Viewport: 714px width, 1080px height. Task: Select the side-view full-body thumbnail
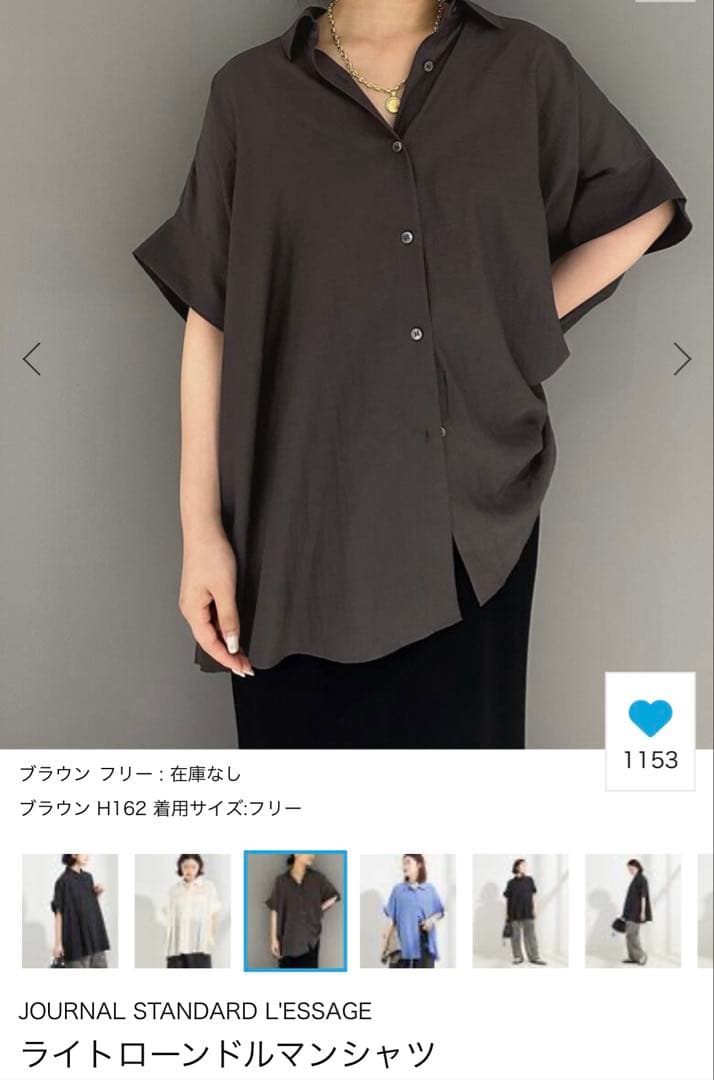633,910
